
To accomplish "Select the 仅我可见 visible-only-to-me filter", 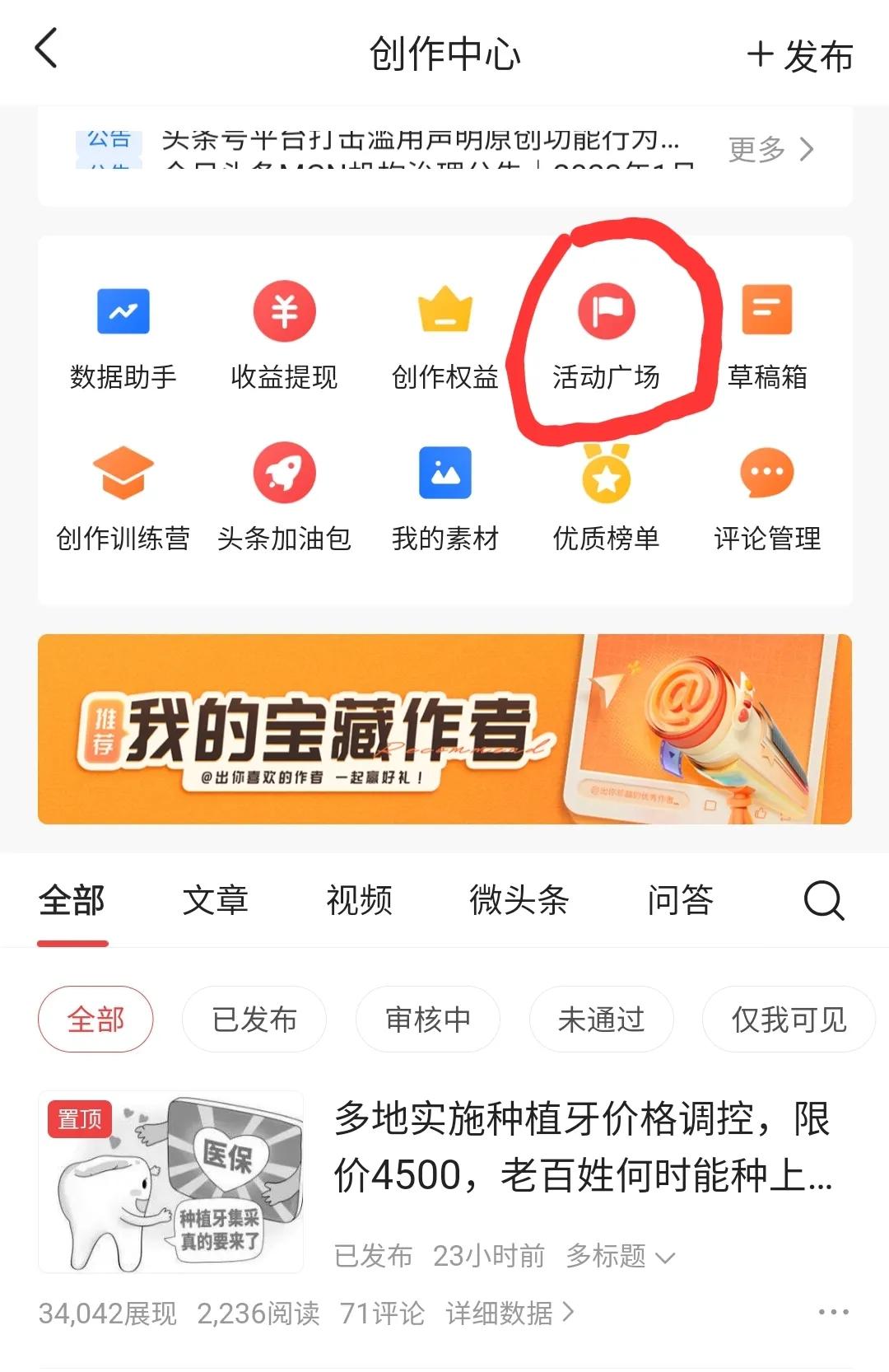I will click(x=787, y=1020).
